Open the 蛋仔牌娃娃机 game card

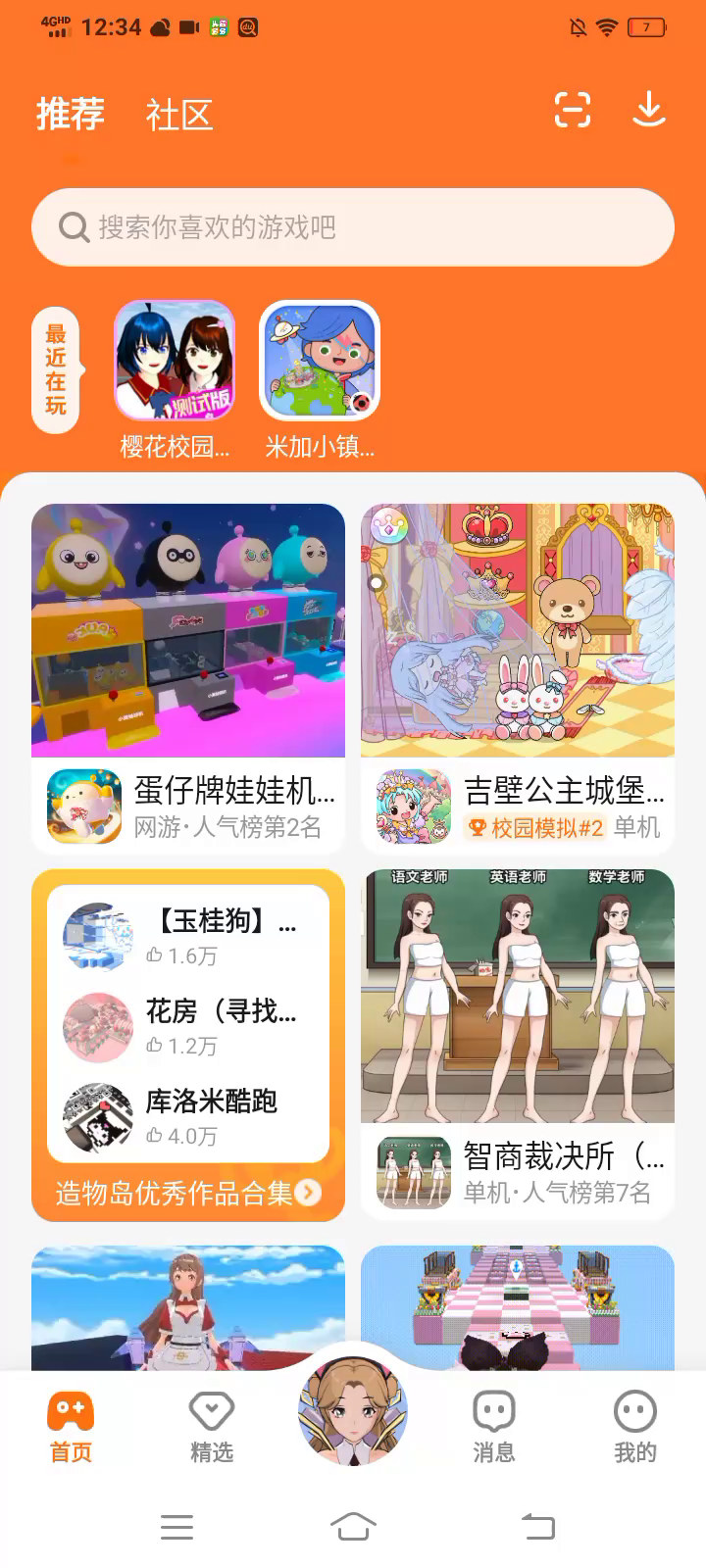click(x=188, y=676)
